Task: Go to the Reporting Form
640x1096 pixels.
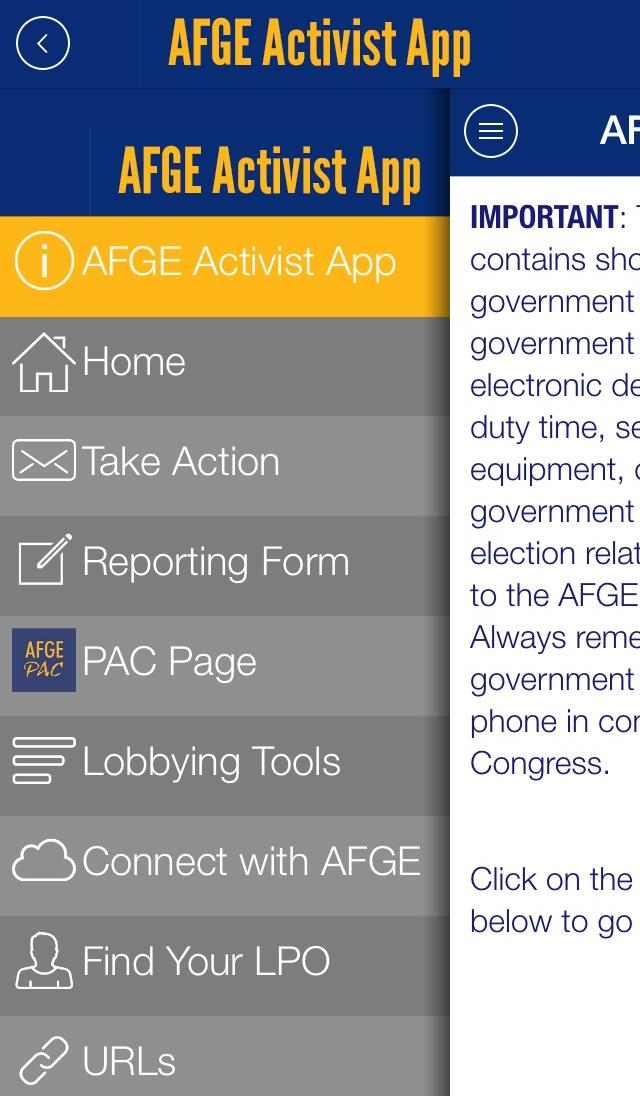Action: [225, 563]
